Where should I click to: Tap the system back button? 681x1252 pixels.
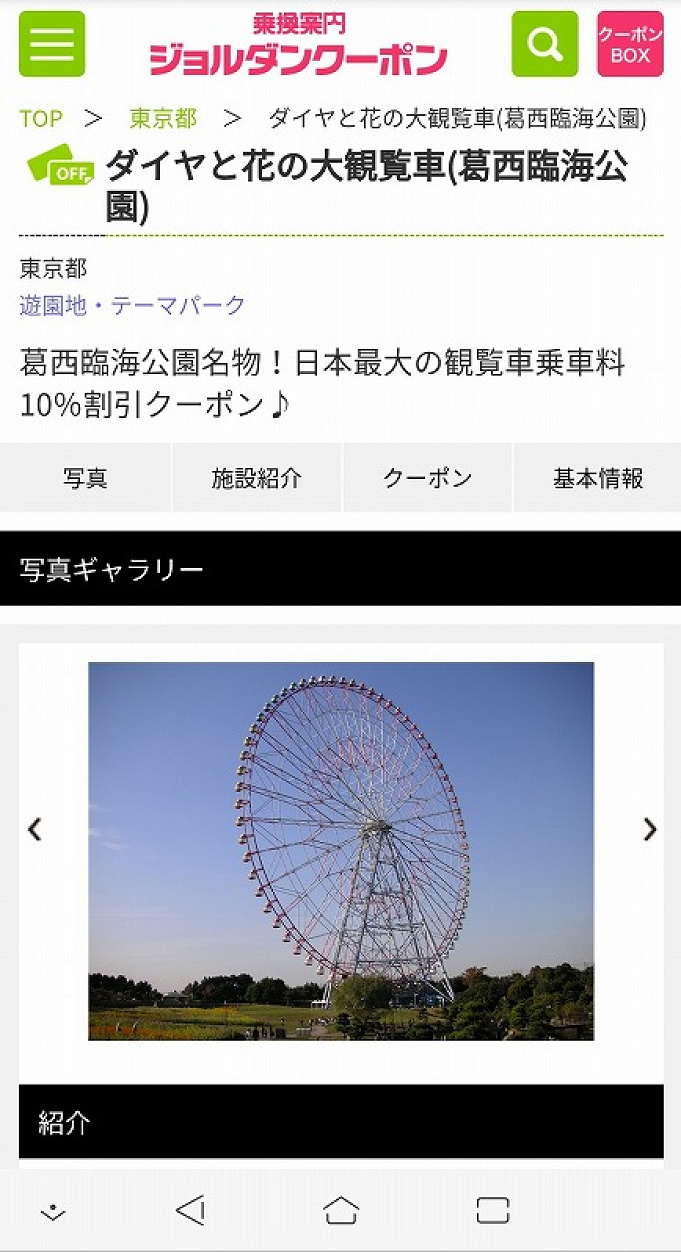pyautogui.click(x=190, y=1211)
